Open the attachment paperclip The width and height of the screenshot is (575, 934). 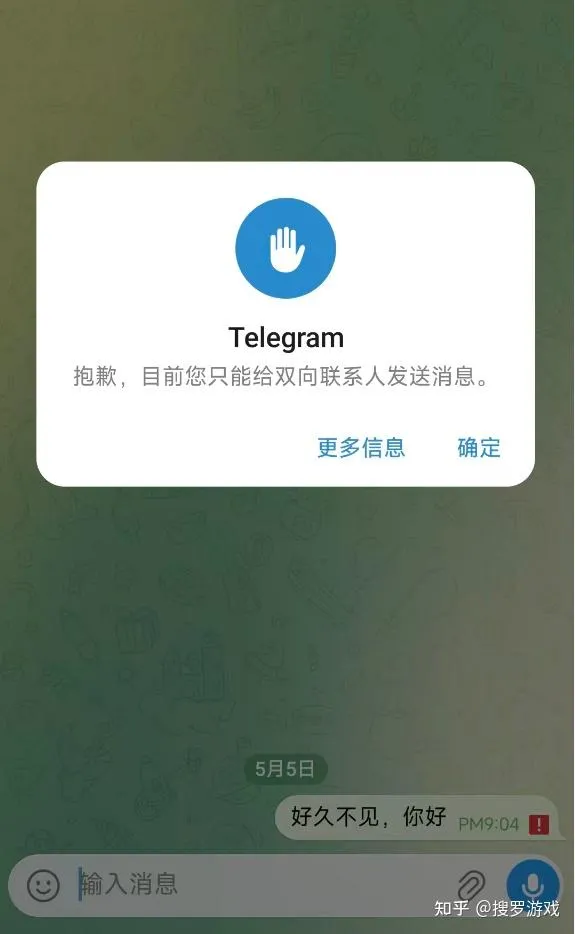pos(471,885)
